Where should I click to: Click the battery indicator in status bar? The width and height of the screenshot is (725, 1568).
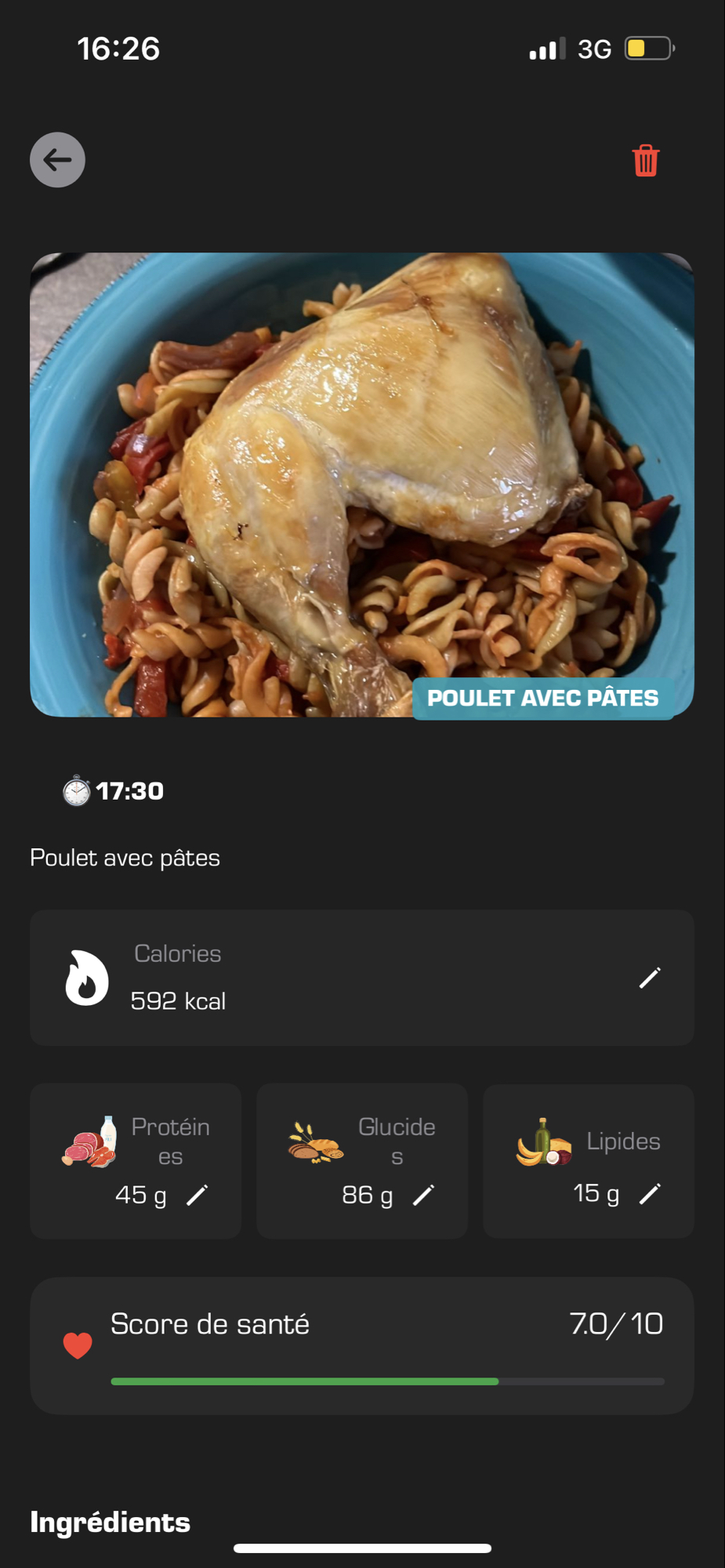pyautogui.click(x=647, y=48)
